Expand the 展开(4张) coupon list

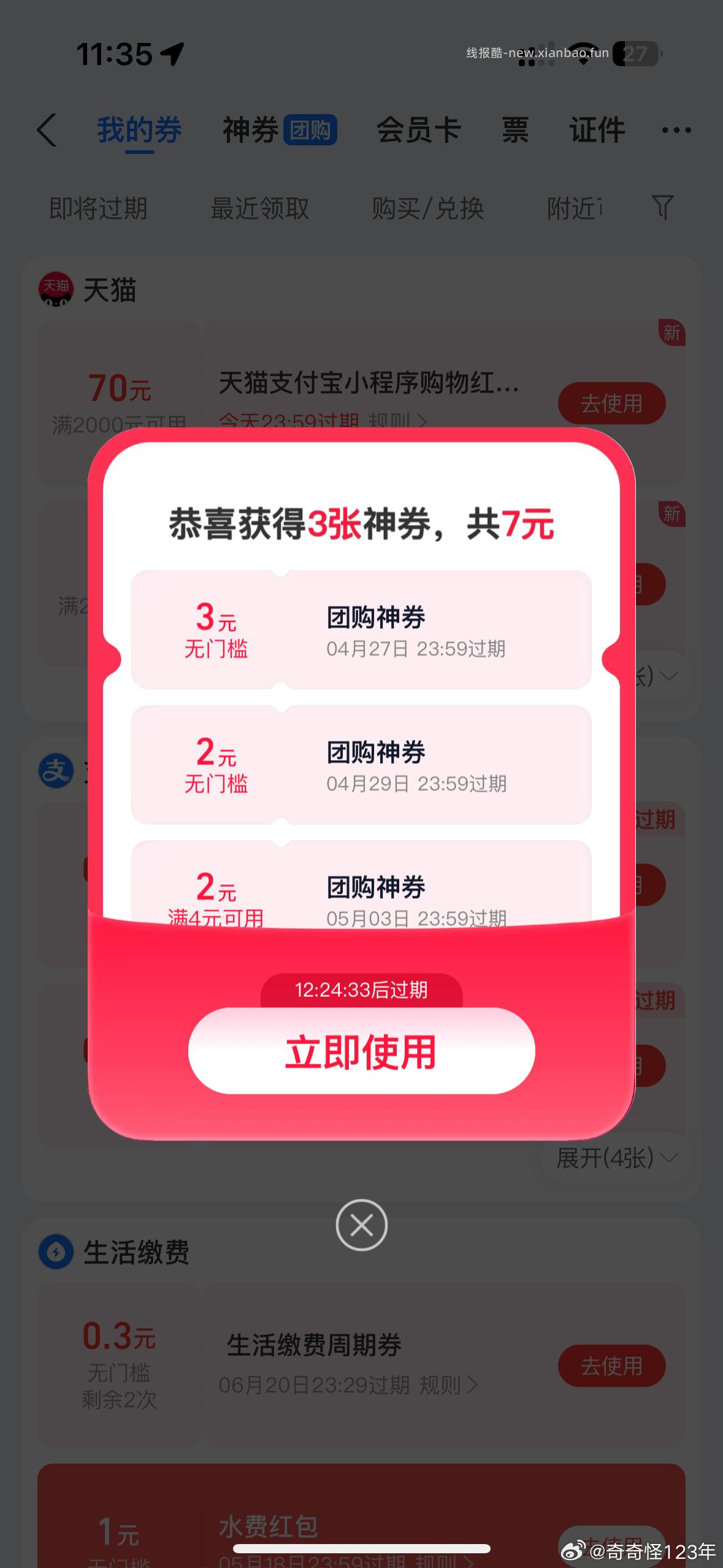click(613, 1157)
